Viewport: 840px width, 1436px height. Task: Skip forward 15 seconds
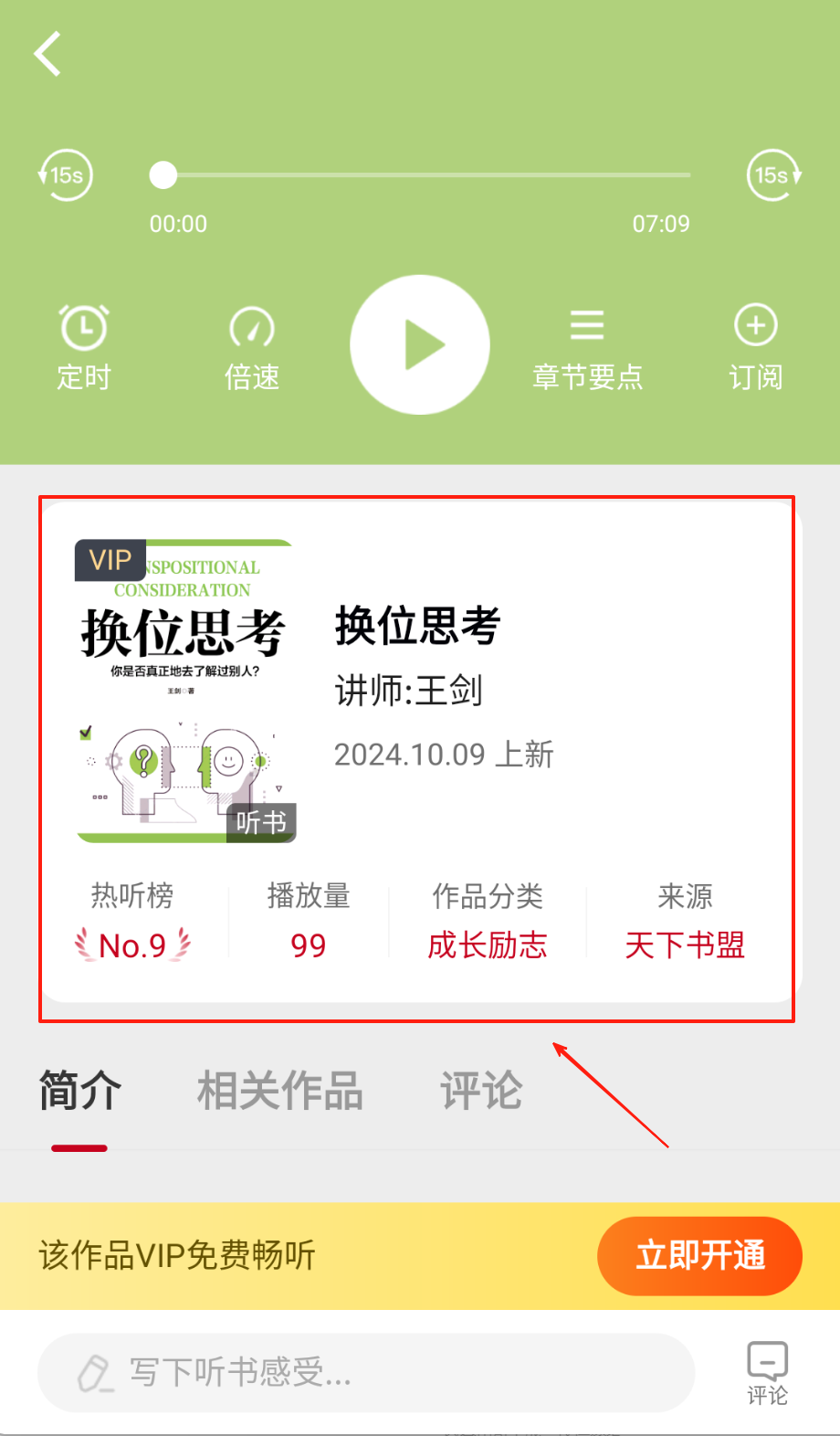[x=773, y=174]
